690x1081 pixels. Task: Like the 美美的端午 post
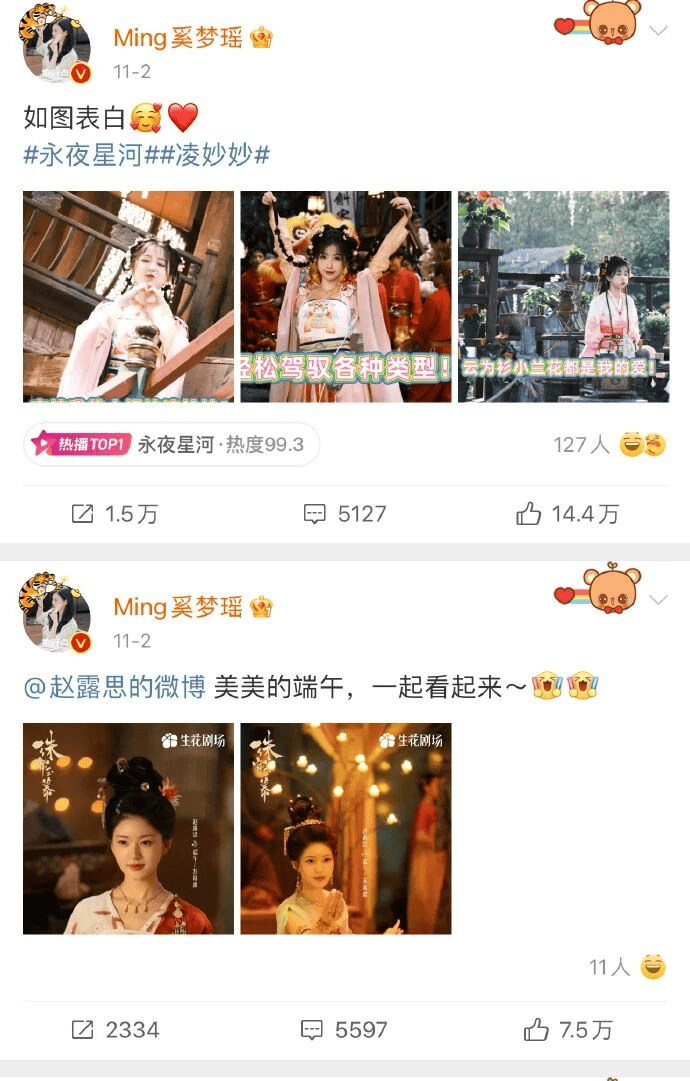click(568, 1030)
